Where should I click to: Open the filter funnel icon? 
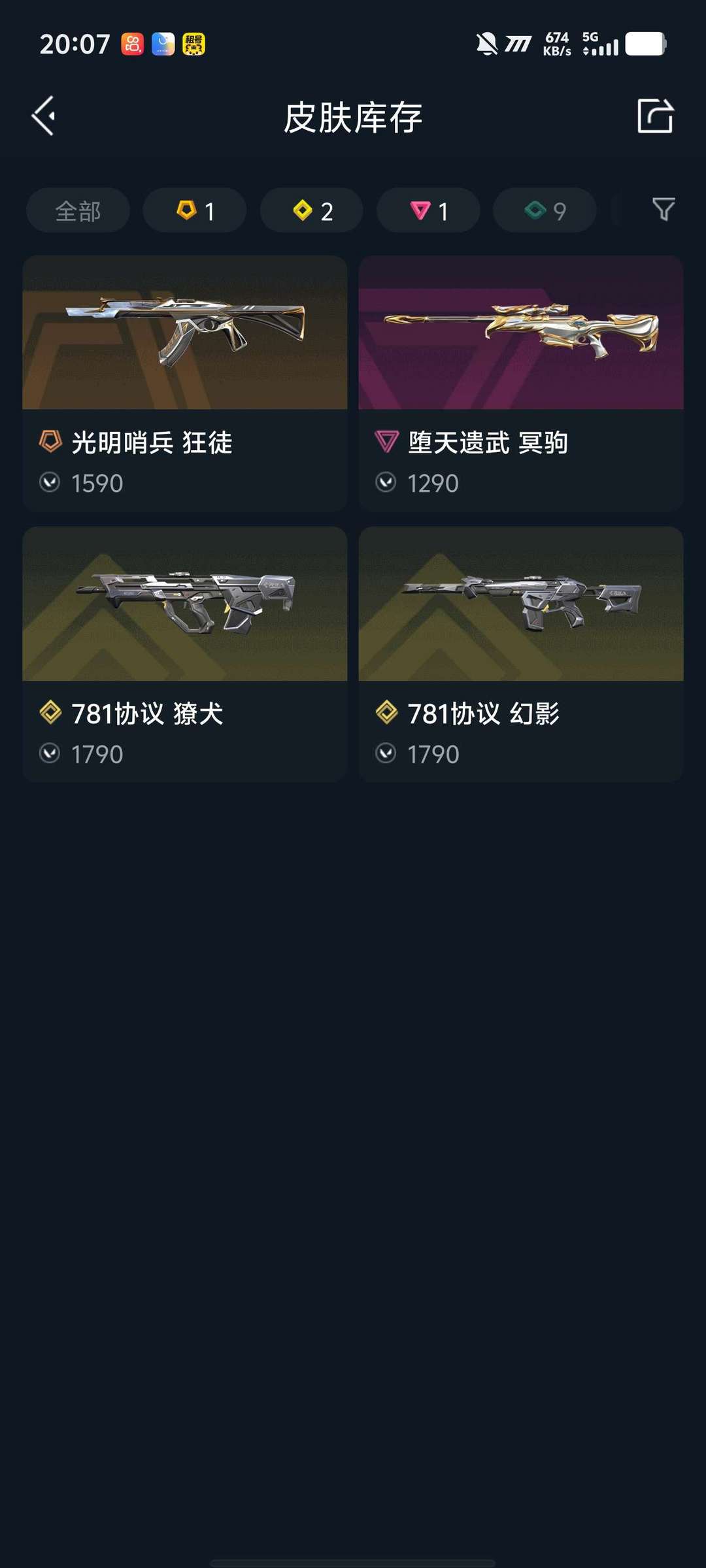[664, 210]
